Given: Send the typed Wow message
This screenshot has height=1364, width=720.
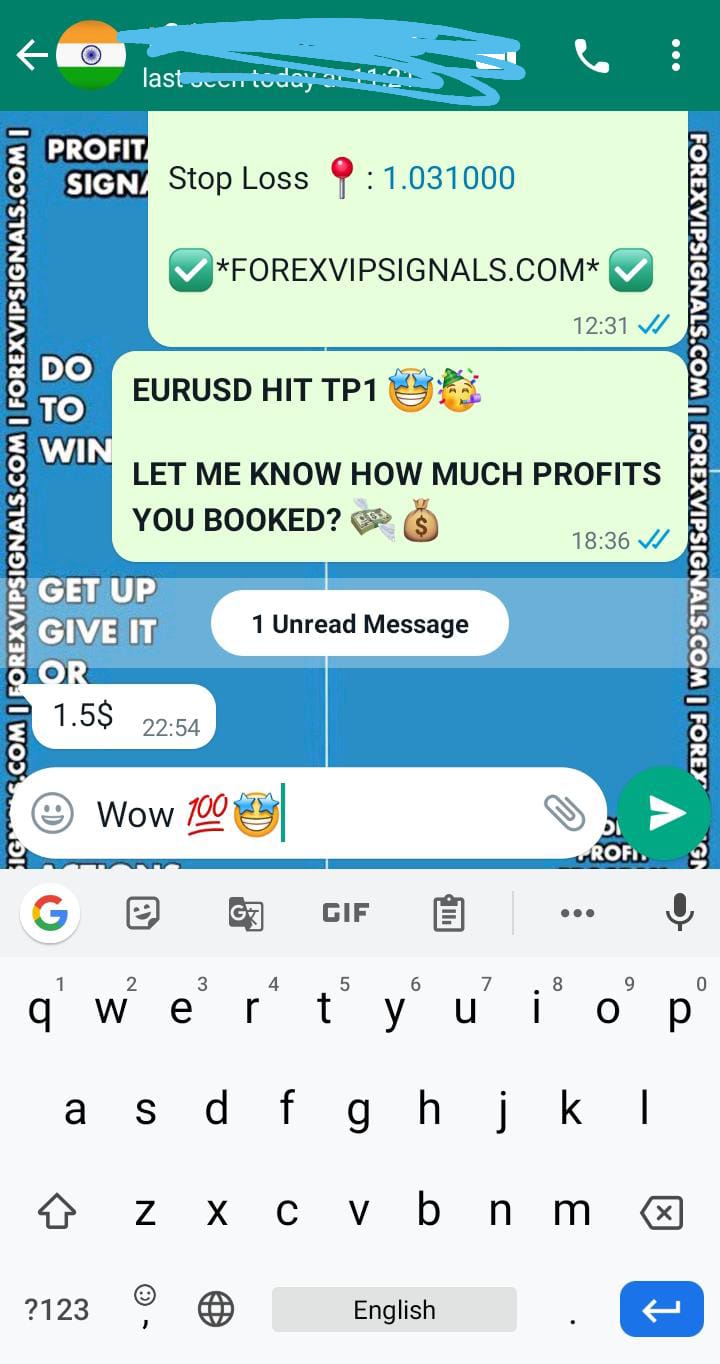Looking at the screenshot, I should tap(665, 813).
